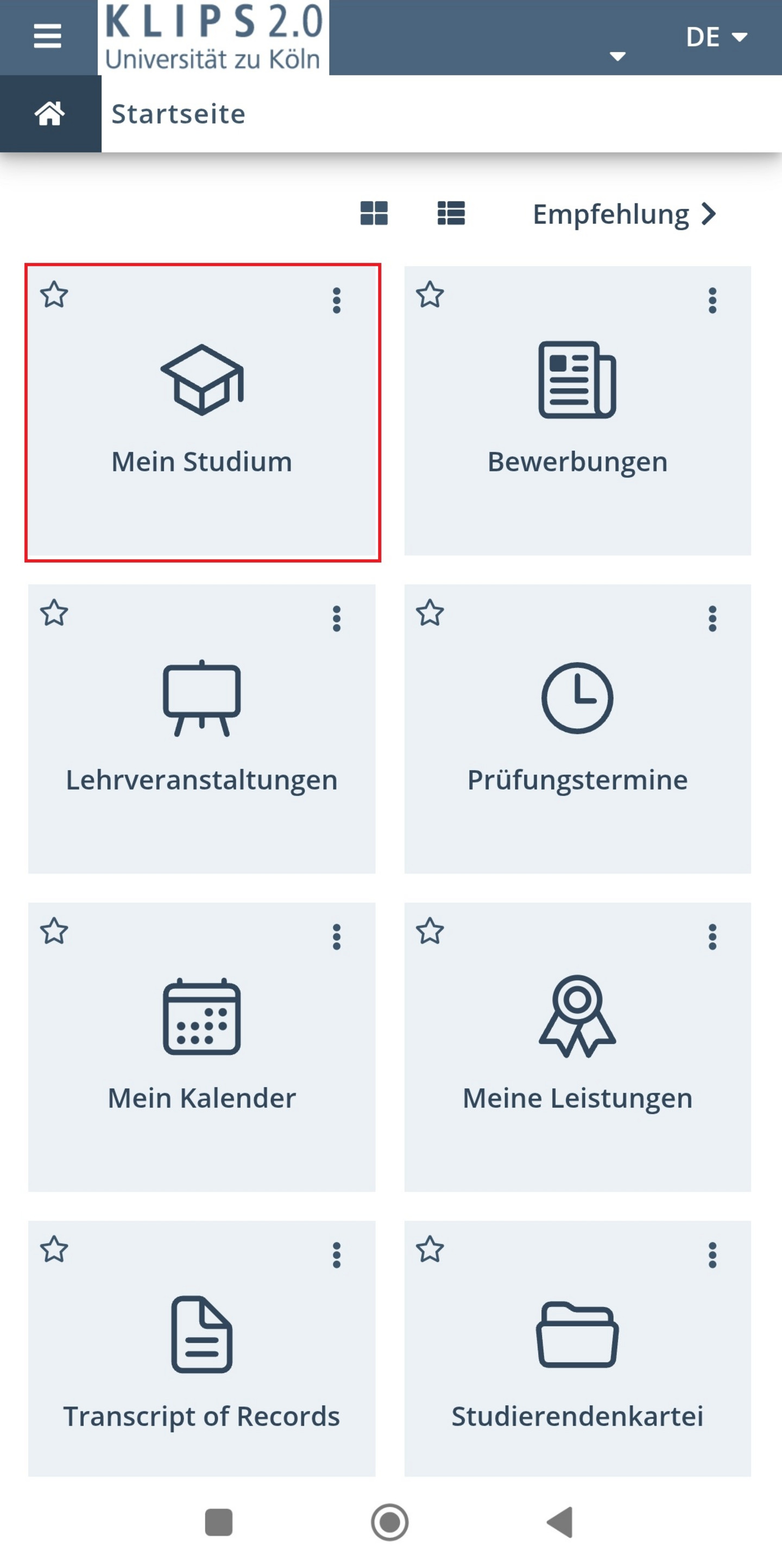This screenshot has width=782, height=1568.
Task: Open Transcript of Records
Action: click(x=202, y=1348)
